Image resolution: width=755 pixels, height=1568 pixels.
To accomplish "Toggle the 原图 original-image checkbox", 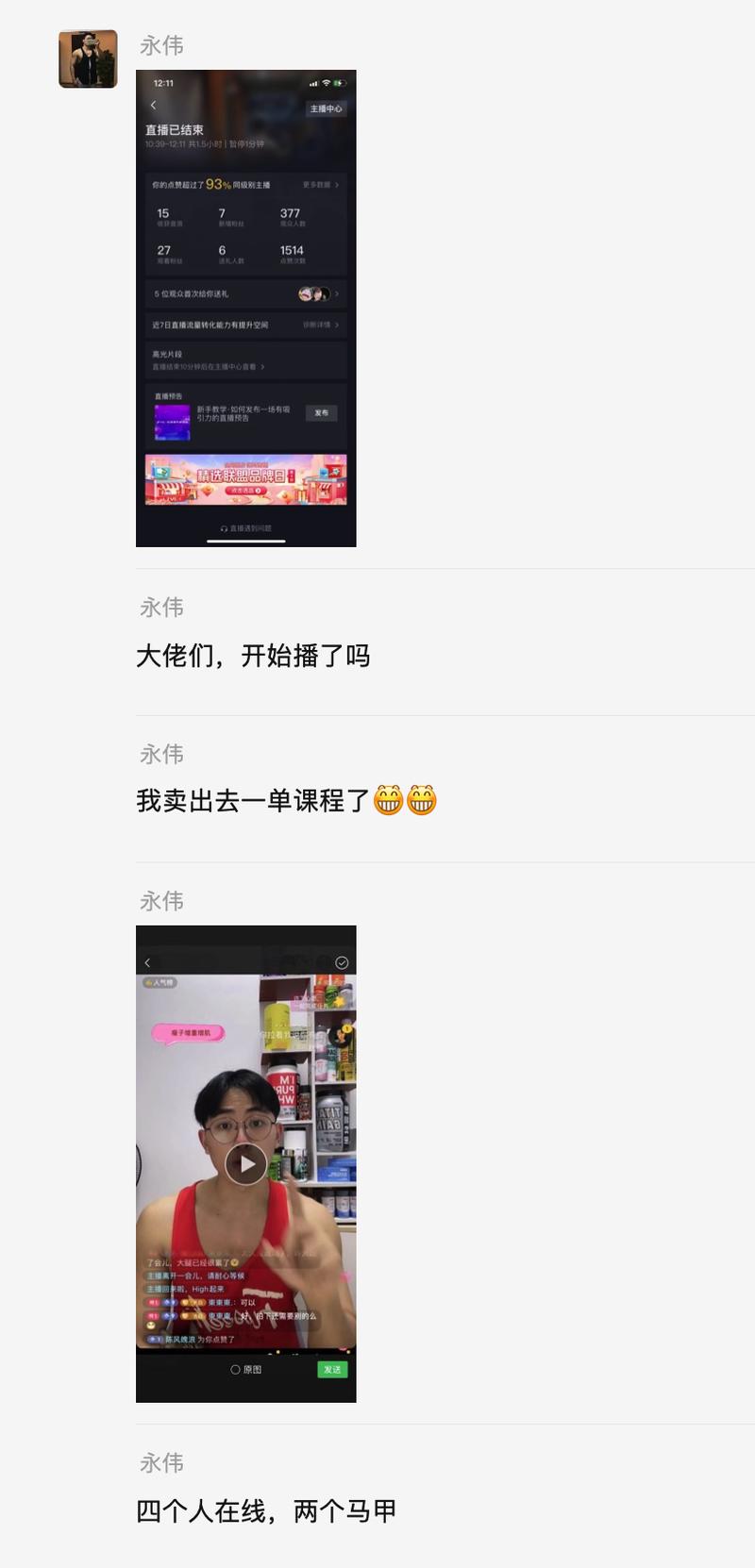I will [x=235, y=1370].
